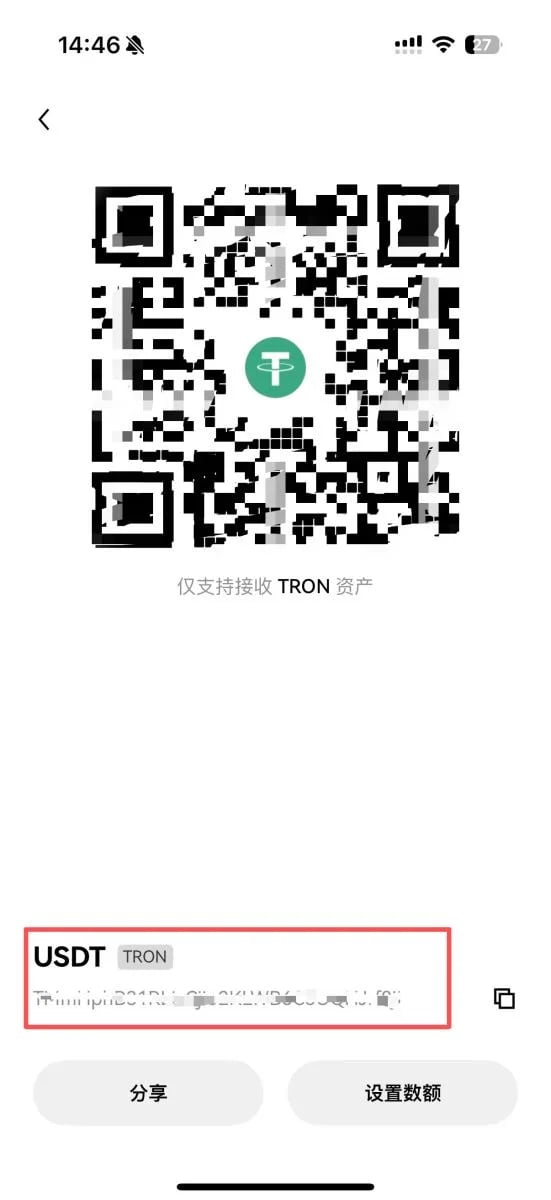Tap the 分享 share button
Viewport: 551px width, 1200px height.
tap(148, 1093)
